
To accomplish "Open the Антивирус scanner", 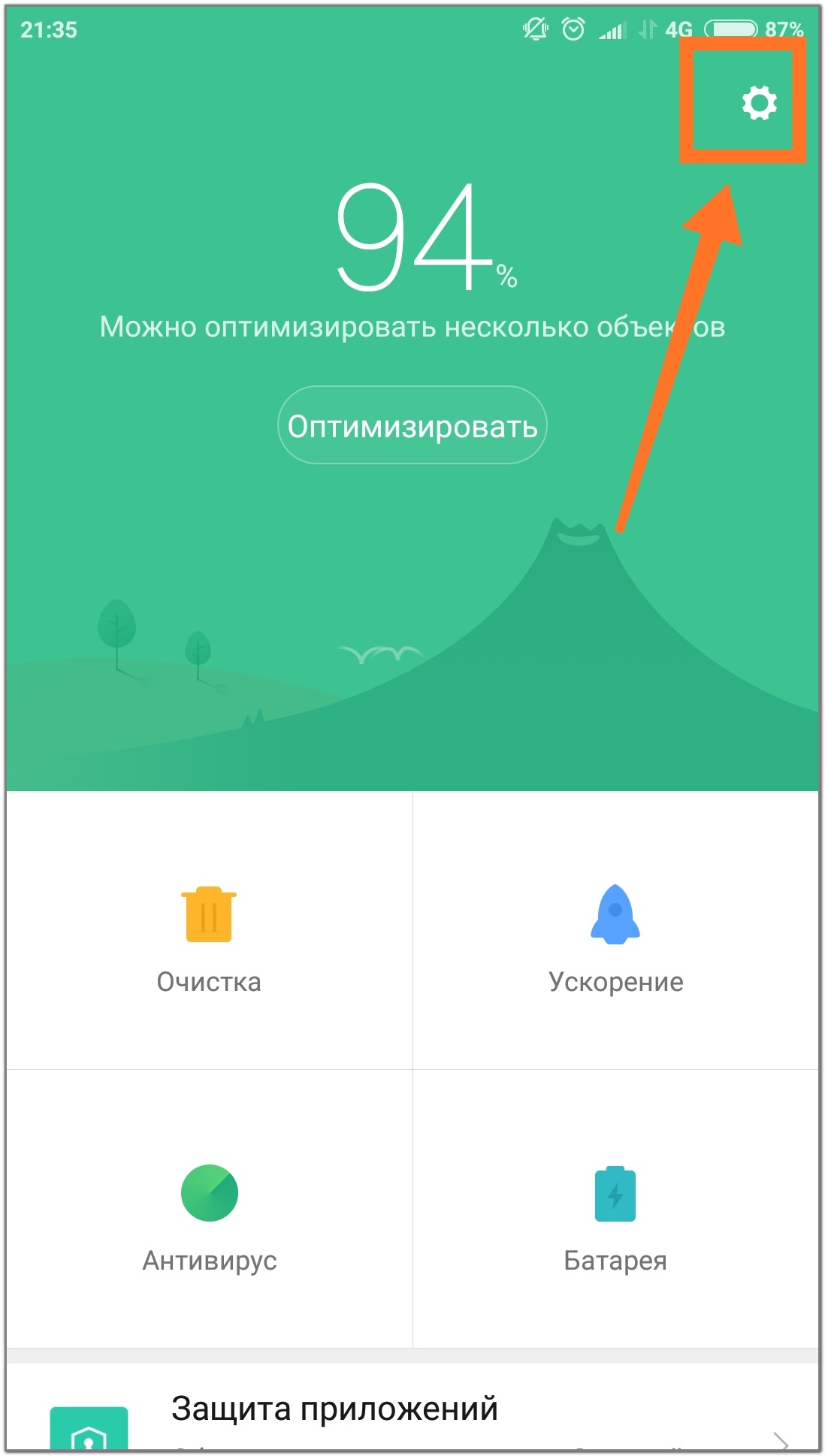I will pos(209,1210).
